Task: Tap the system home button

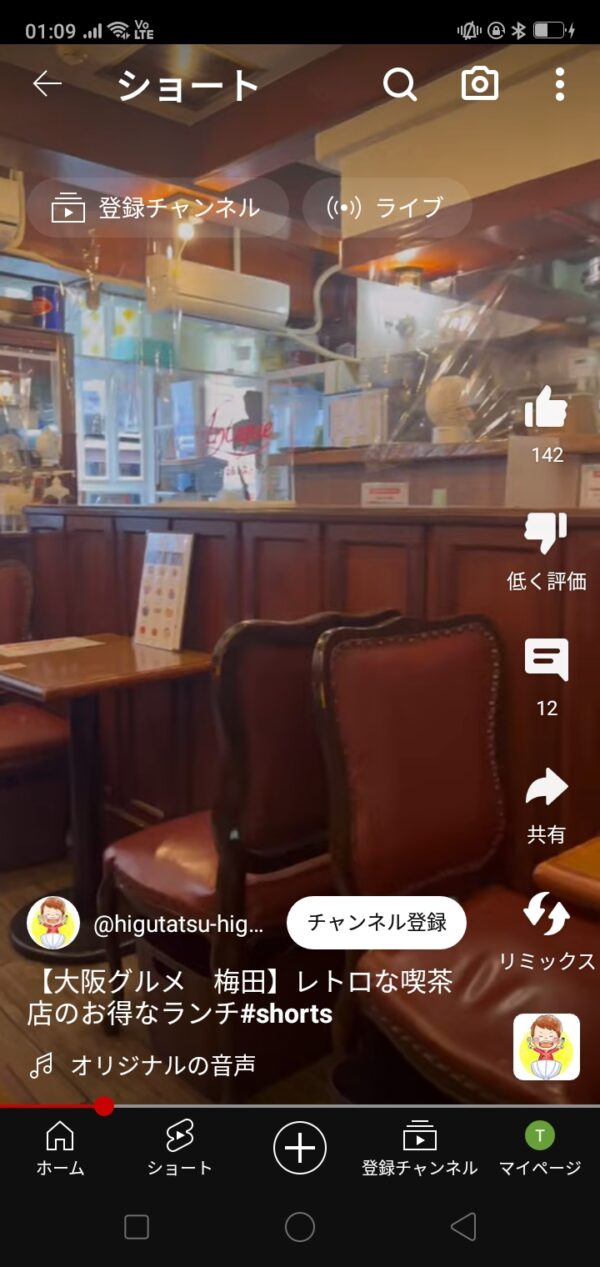Action: tap(300, 1227)
